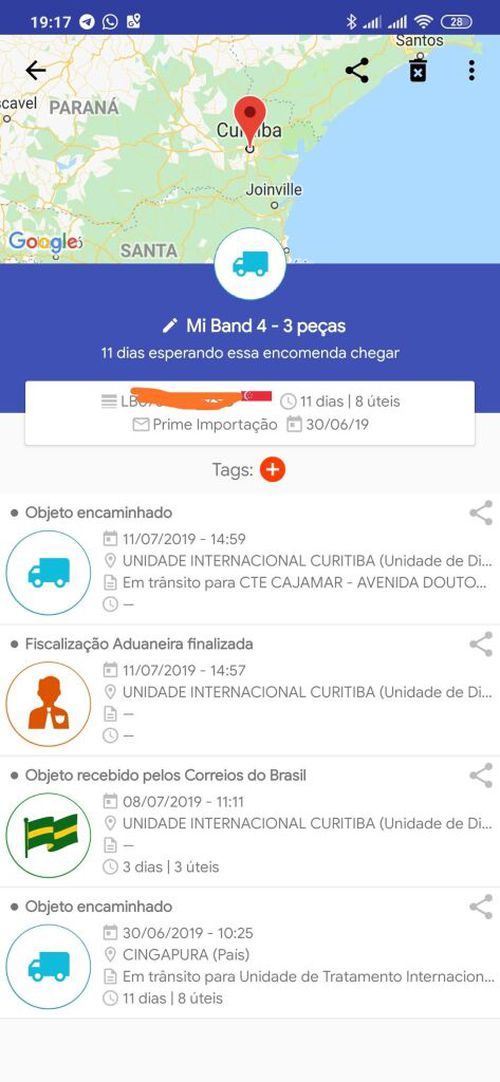The width and height of the screenshot is (500, 1082).
Task: Share this package from the top bar
Action: point(357,70)
